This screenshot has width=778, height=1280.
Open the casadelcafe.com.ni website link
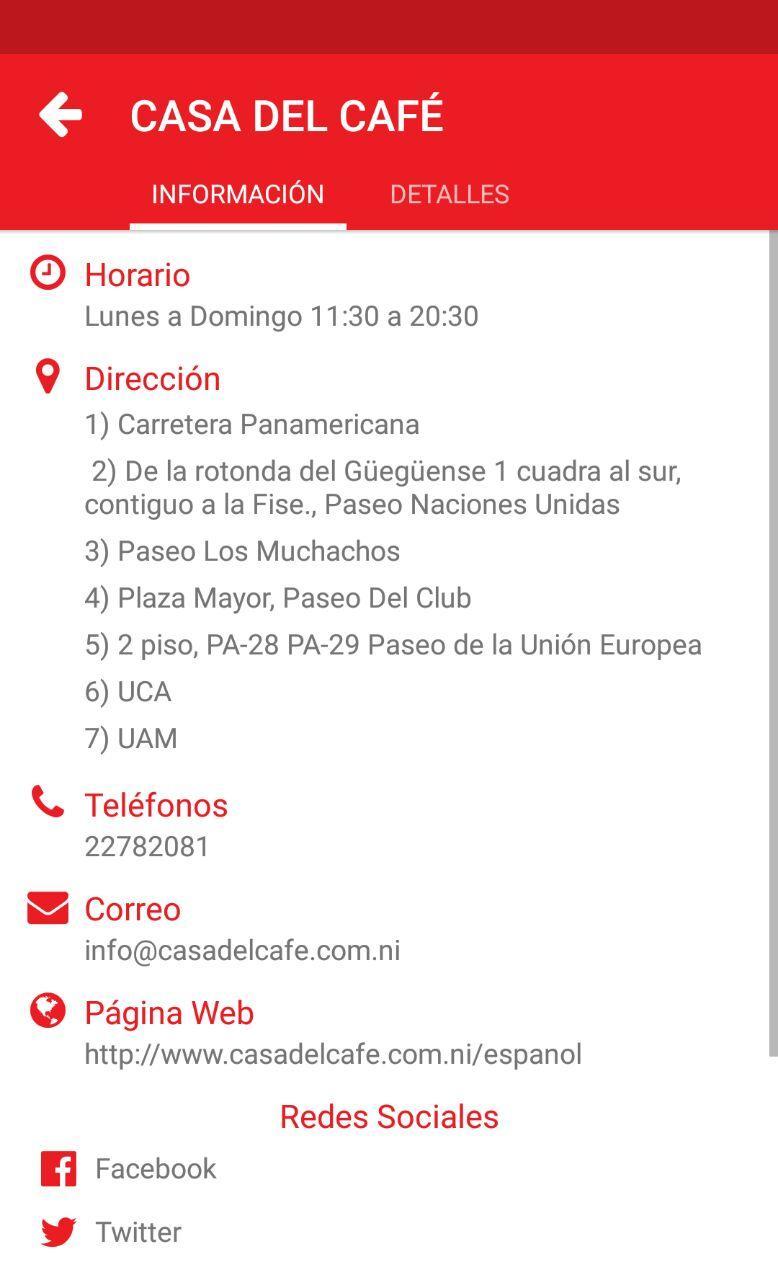pos(333,1054)
